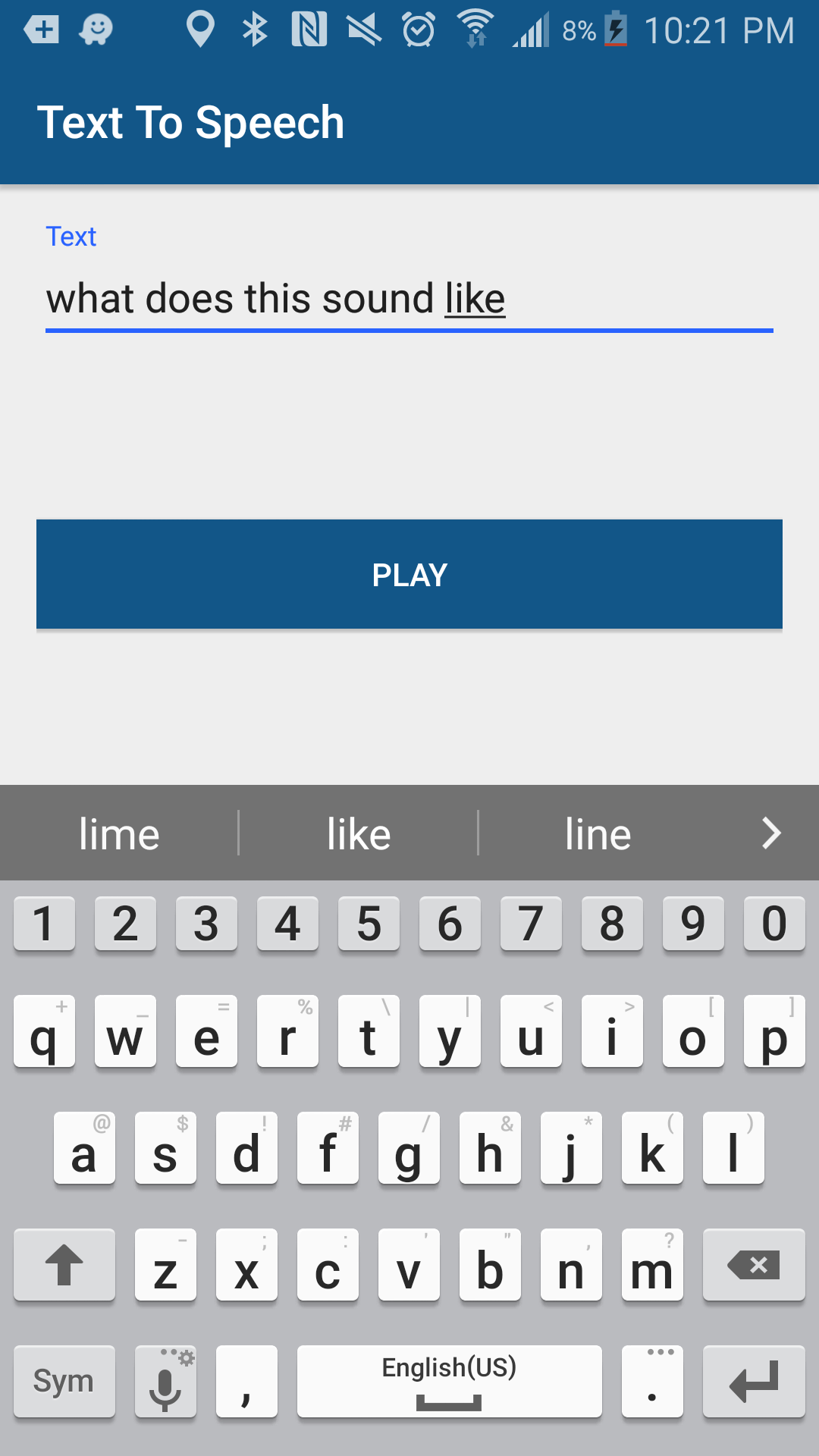Tap the Wi-Fi icon in status bar
The image size is (819, 1456).
point(476,30)
